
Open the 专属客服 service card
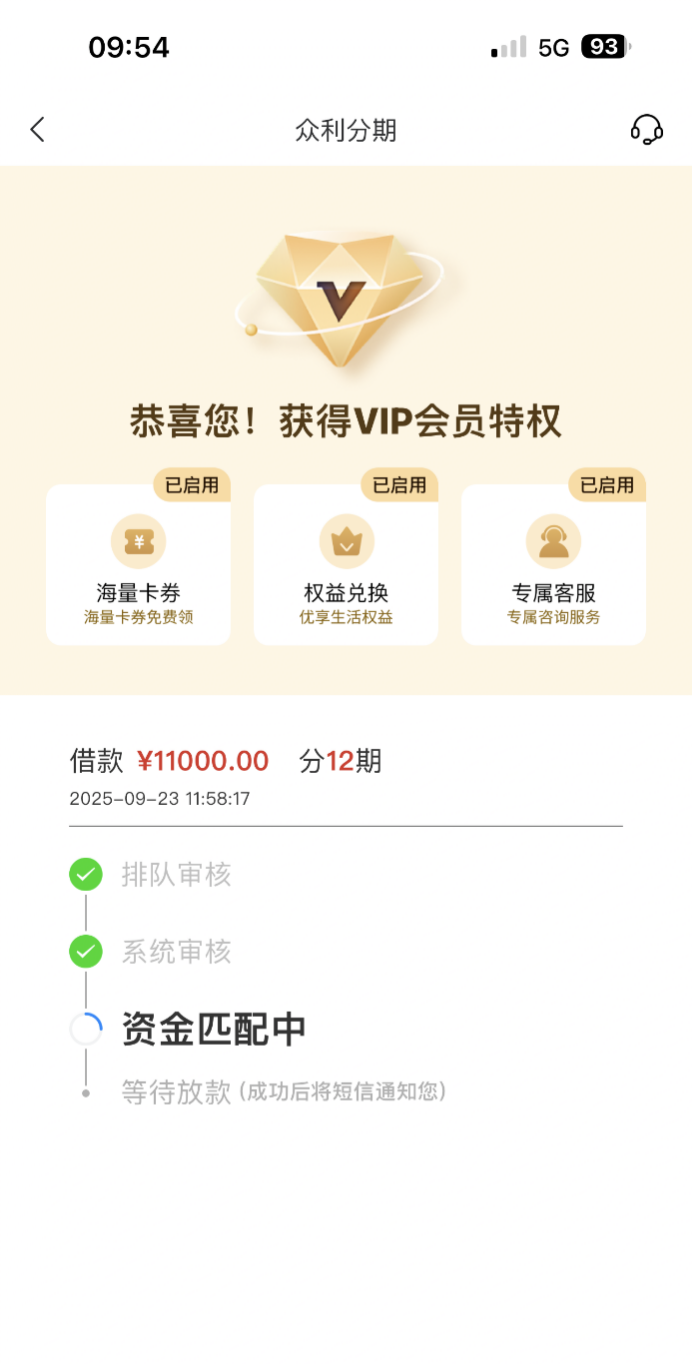[x=553, y=565]
